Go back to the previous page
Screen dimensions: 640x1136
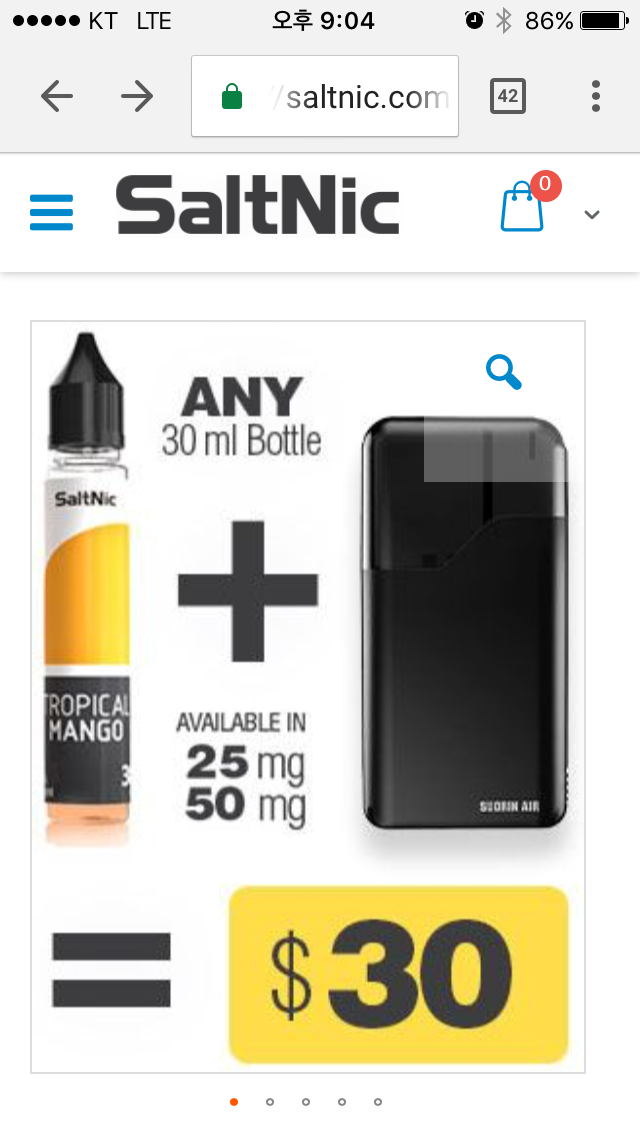coord(57,96)
